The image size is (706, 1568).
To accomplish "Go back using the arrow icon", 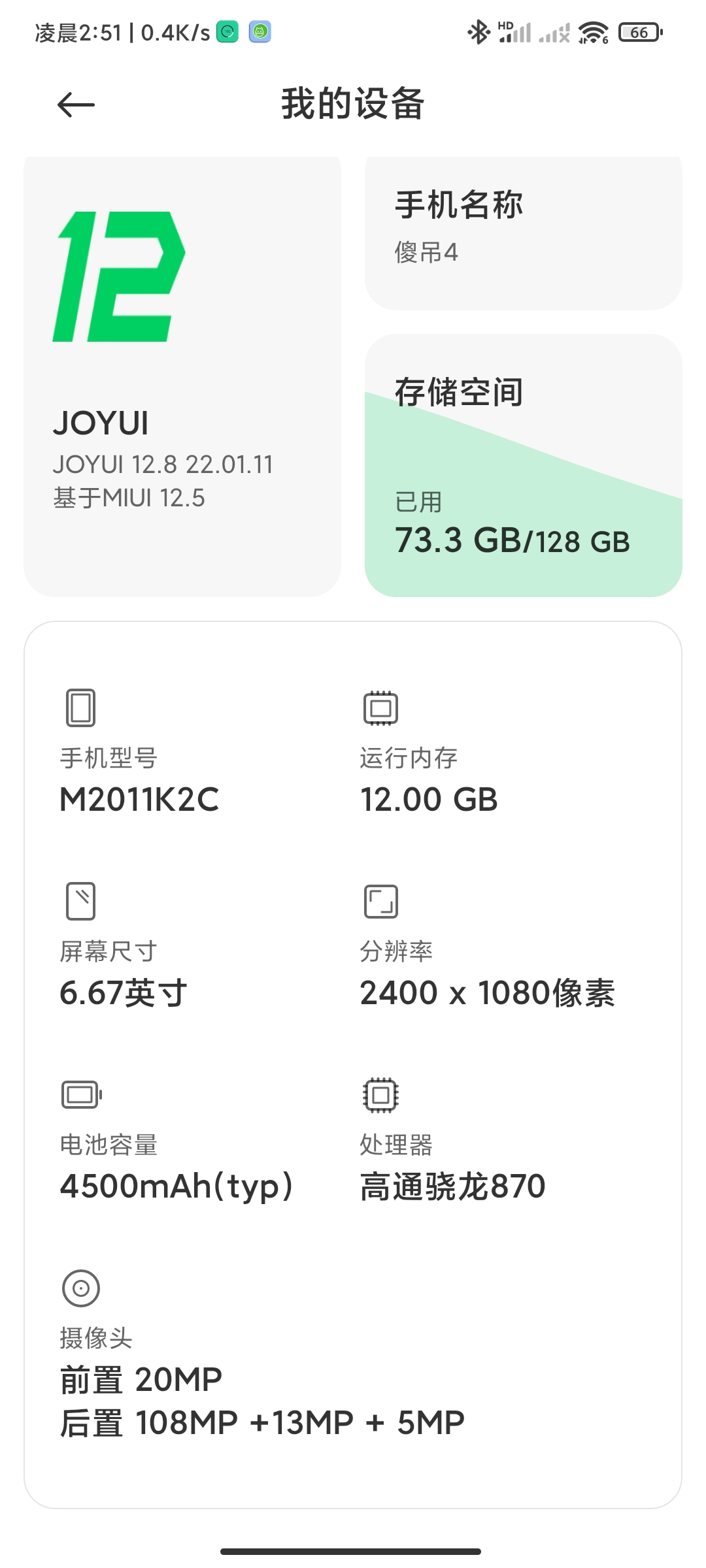I will (76, 105).
